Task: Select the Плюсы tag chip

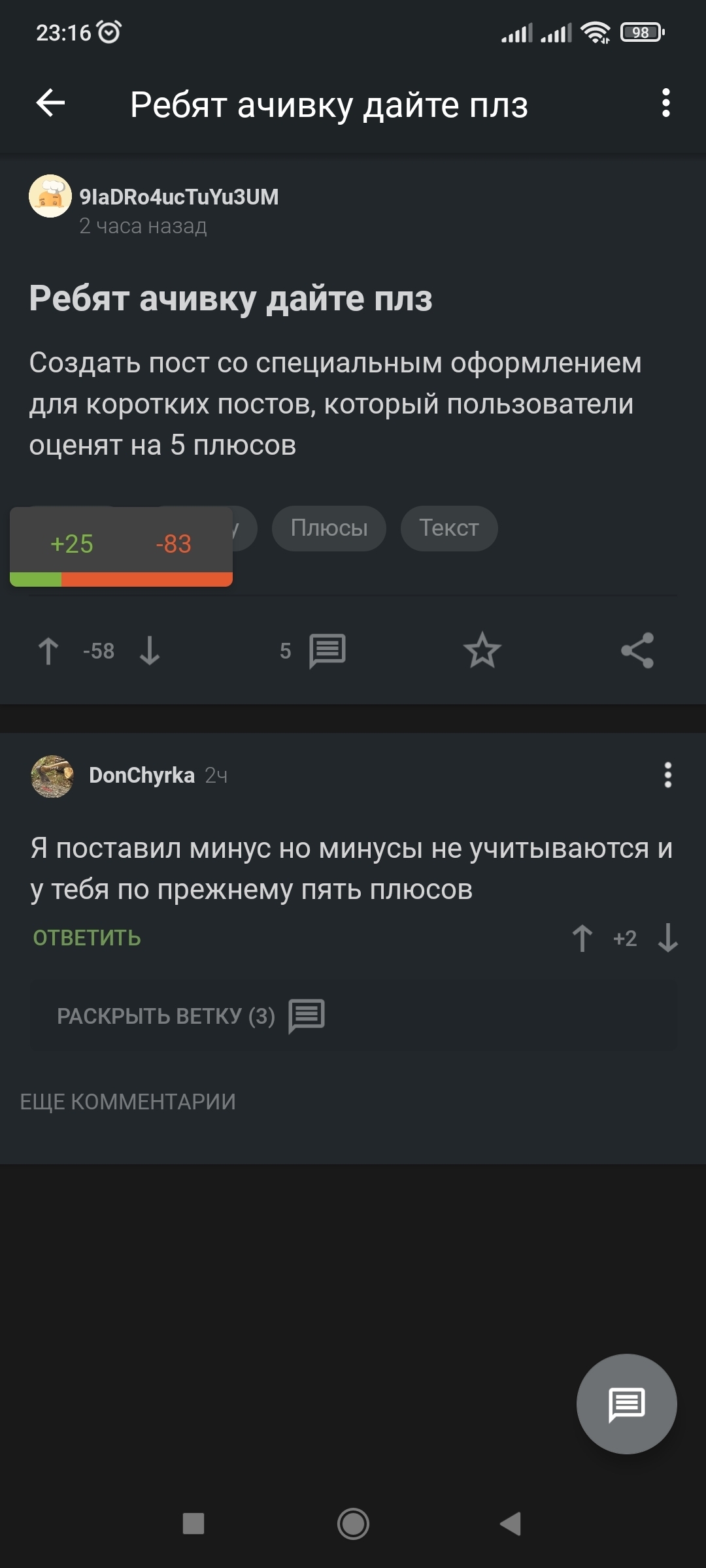Action: click(329, 528)
